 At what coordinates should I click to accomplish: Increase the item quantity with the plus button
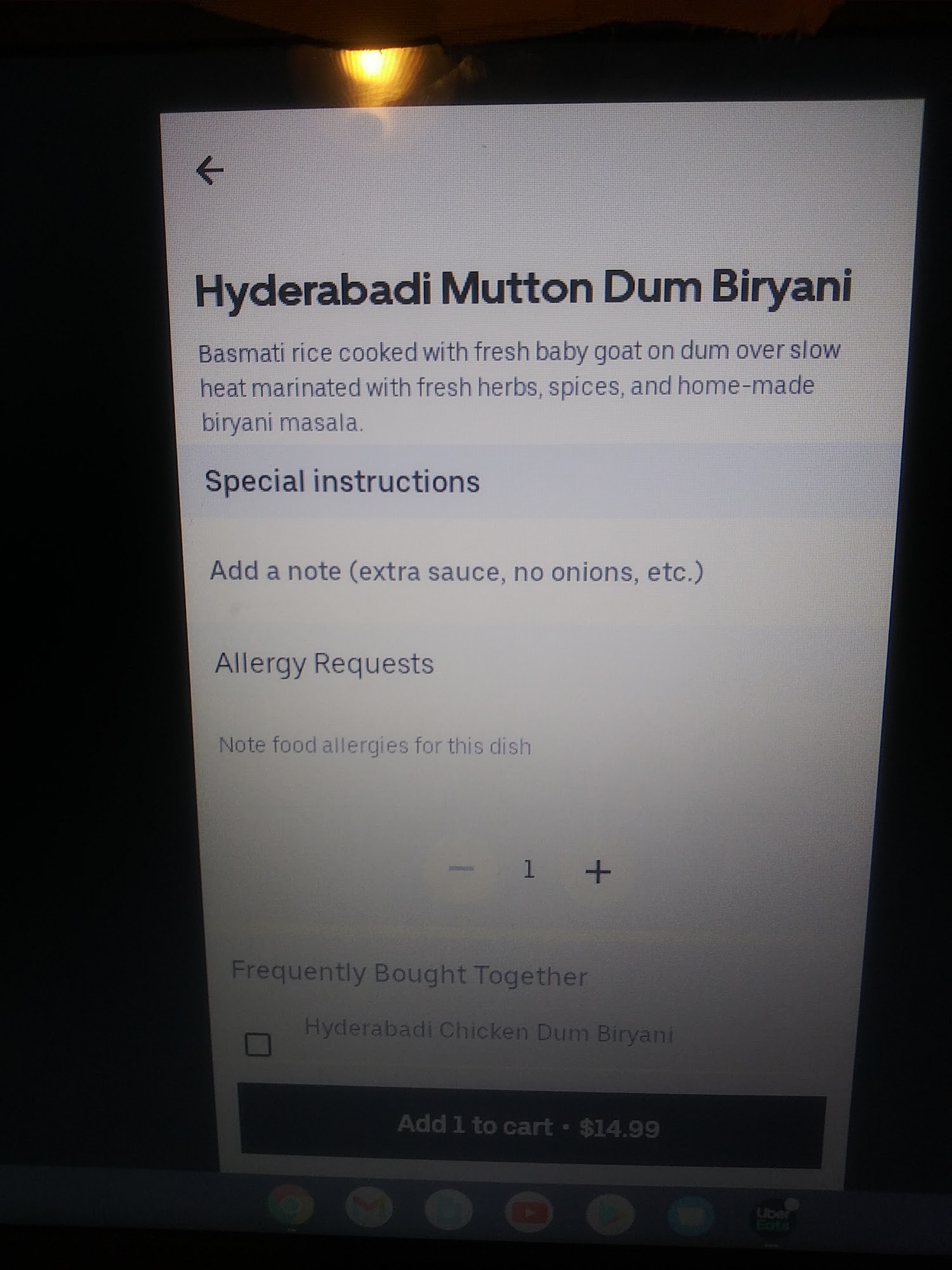(597, 871)
